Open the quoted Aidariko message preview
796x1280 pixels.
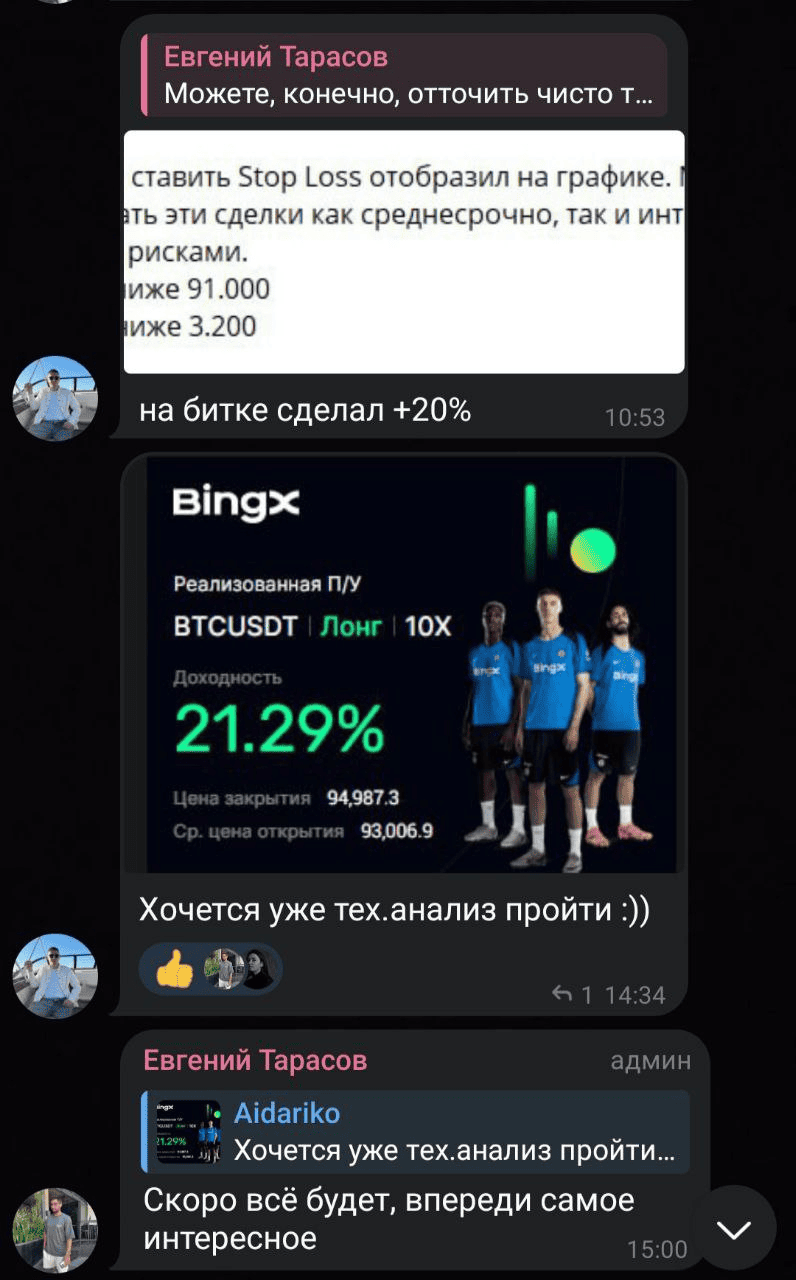(x=416, y=1131)
